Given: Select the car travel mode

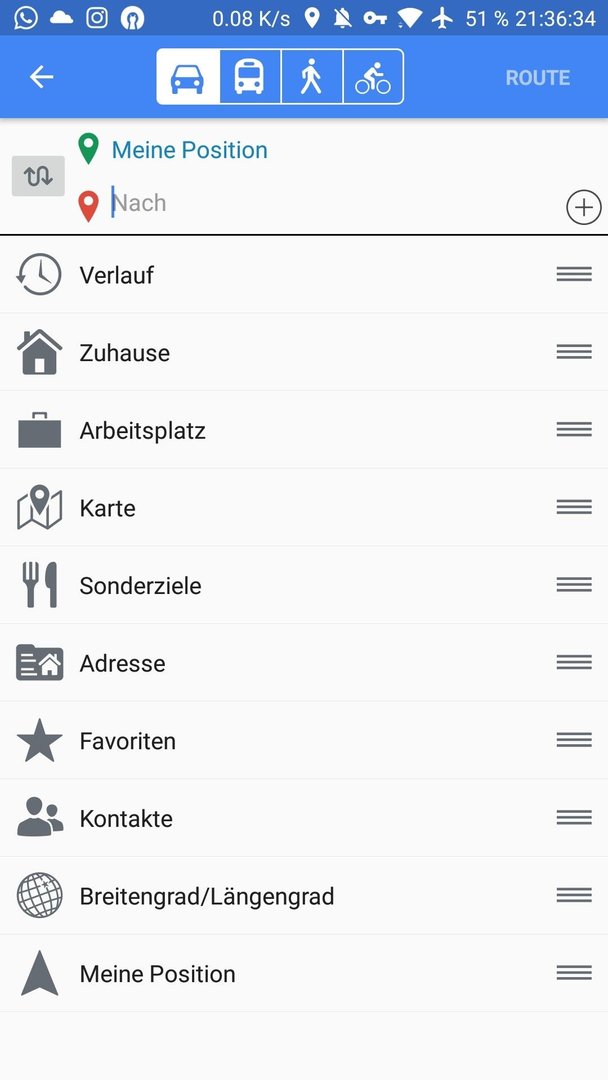Looking at the screenshot, I should (188, 76).
